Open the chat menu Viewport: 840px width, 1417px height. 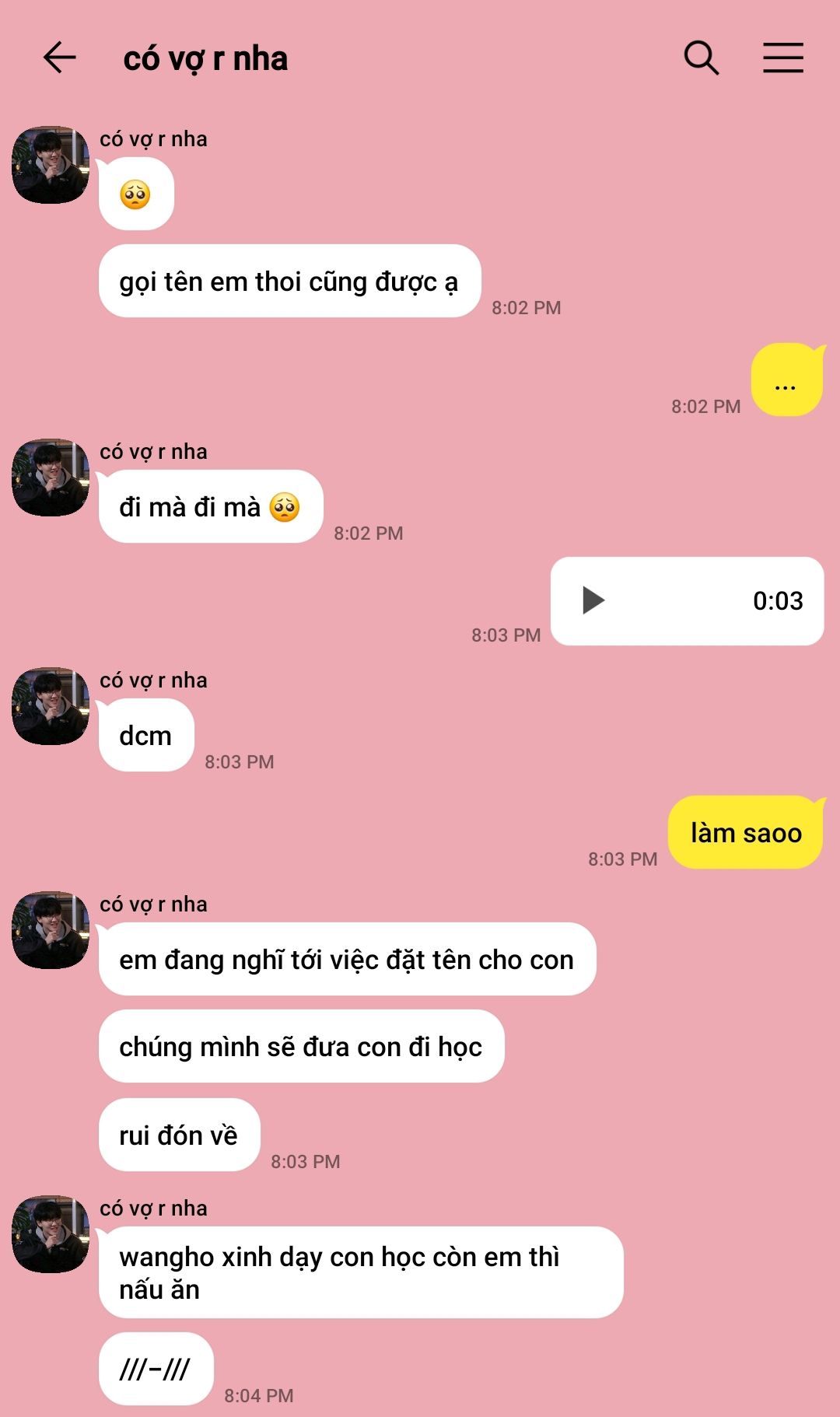[782, 58]
